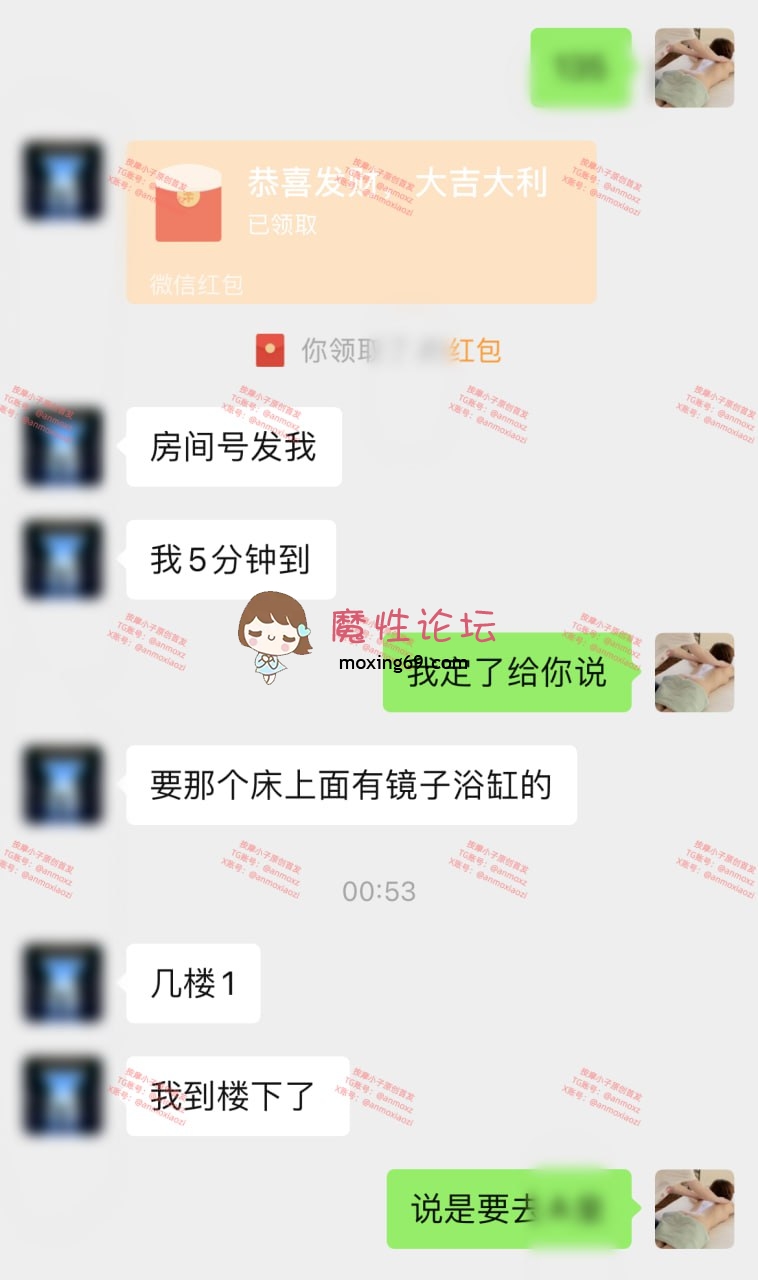This screenshot has width=758, height=1280.
Task: Tap the orange 红包 link
Action: (476, 350)
